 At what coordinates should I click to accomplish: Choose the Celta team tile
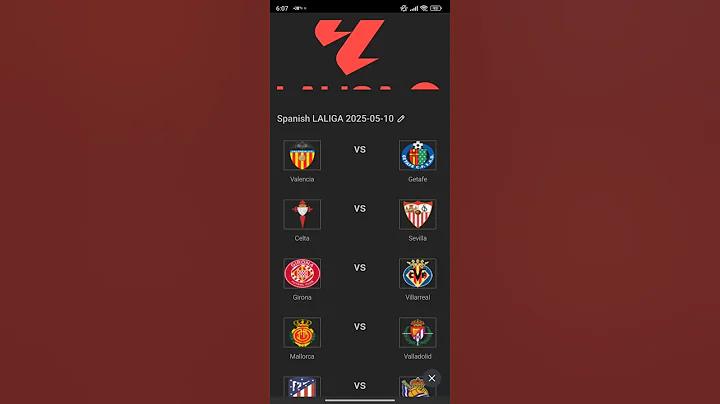[x=302, y=214]
